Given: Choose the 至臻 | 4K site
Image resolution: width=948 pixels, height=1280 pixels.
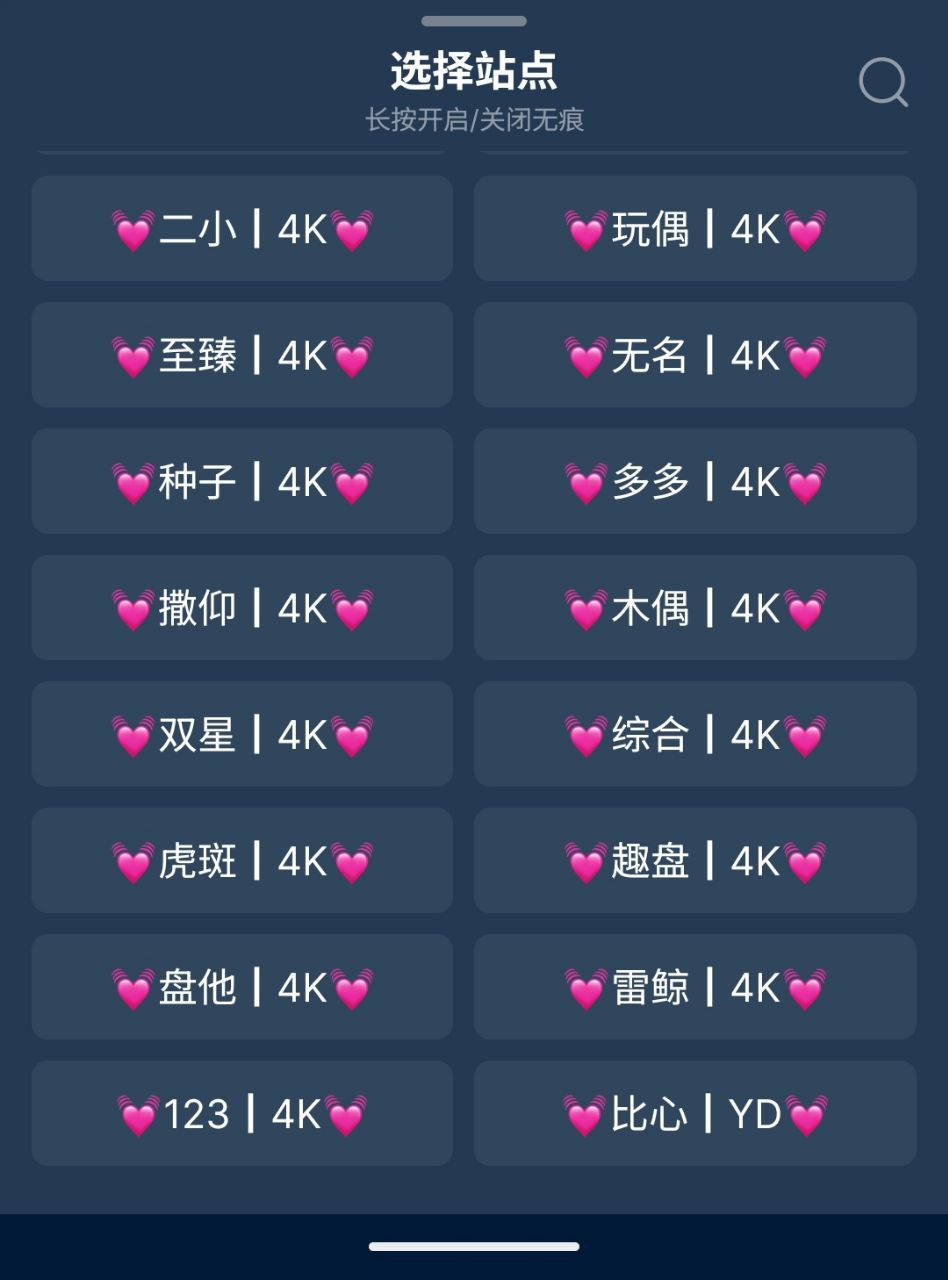Looking at the screenshot, I should coord(242,355).
